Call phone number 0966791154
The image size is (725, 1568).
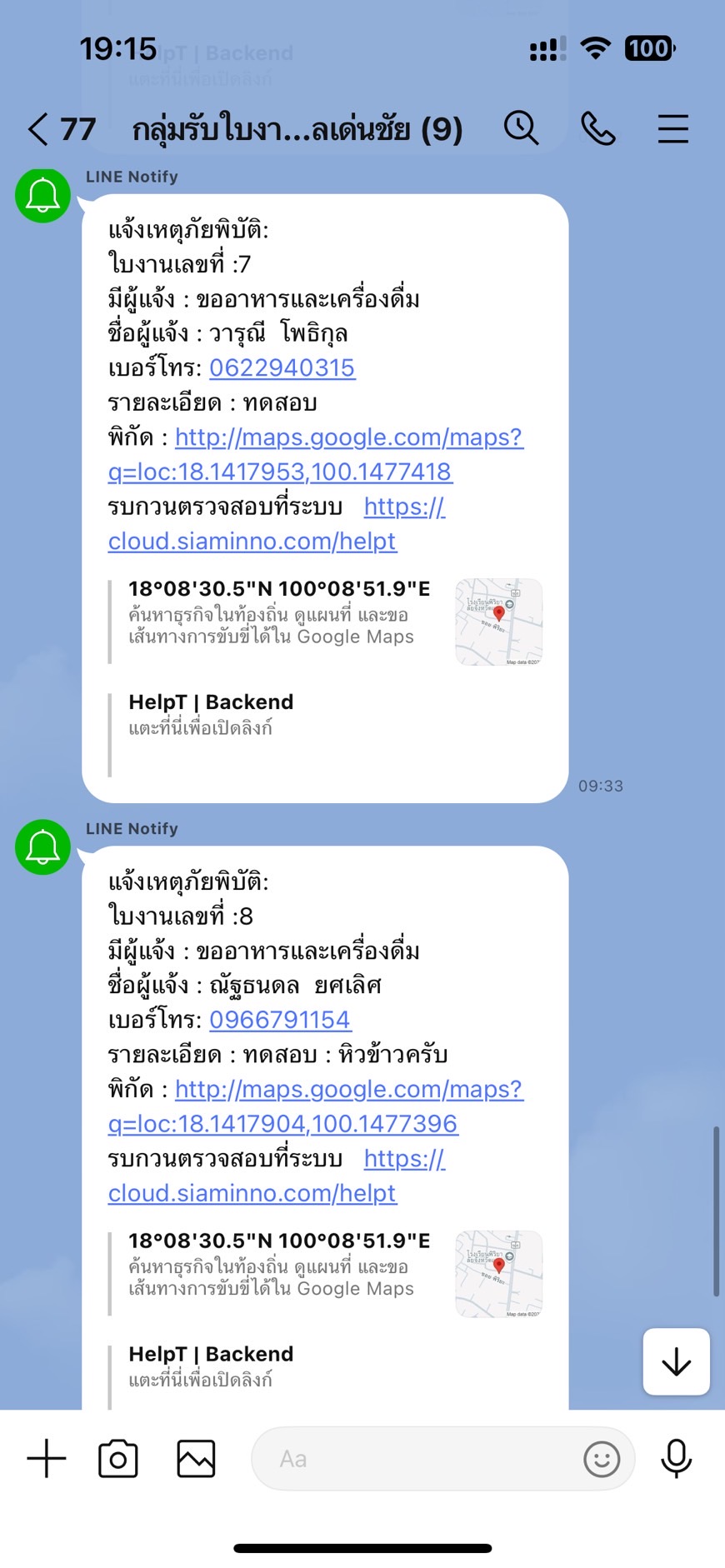point(279,1020)
